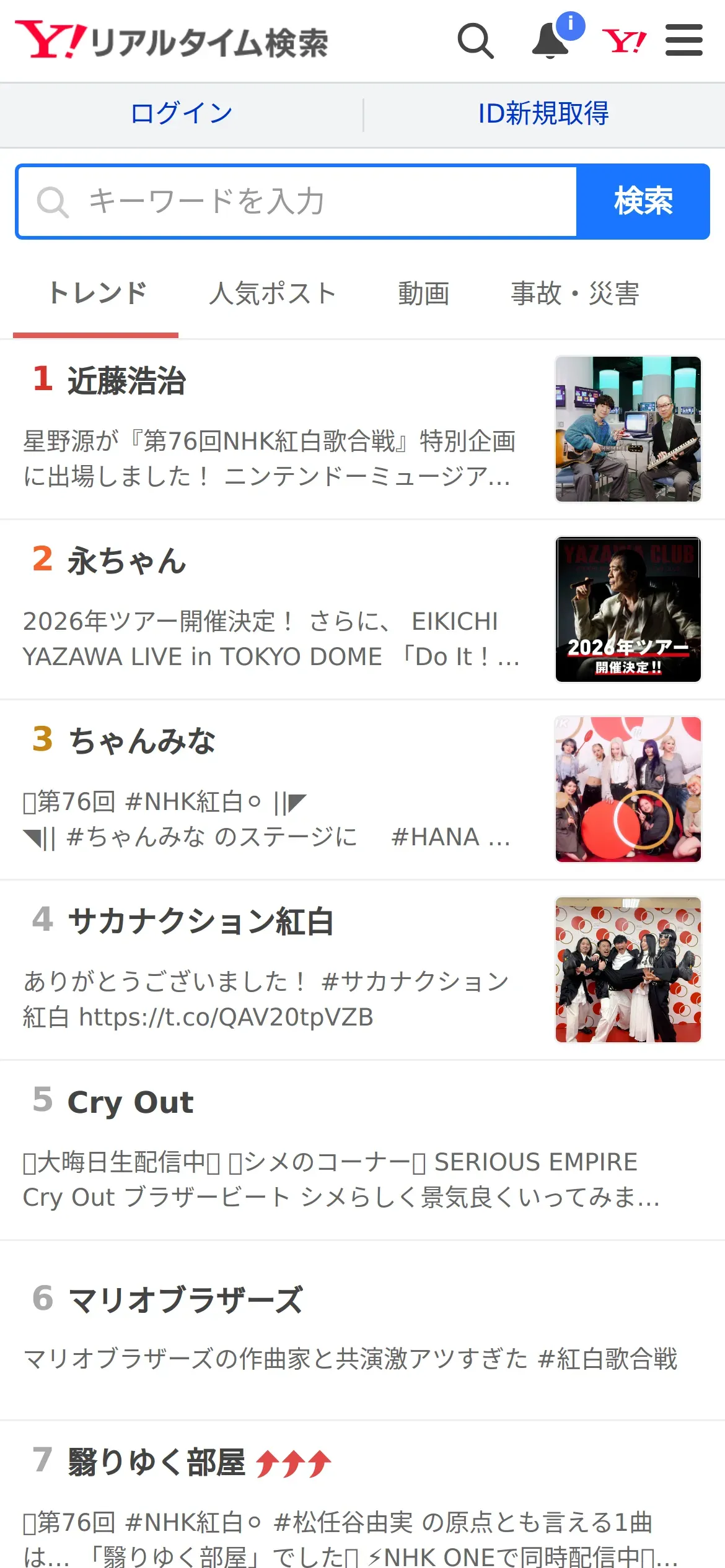Screen dimensions: 725x1568
Task: Select ID新規取得 to create an account
Action: coord(543,114)
